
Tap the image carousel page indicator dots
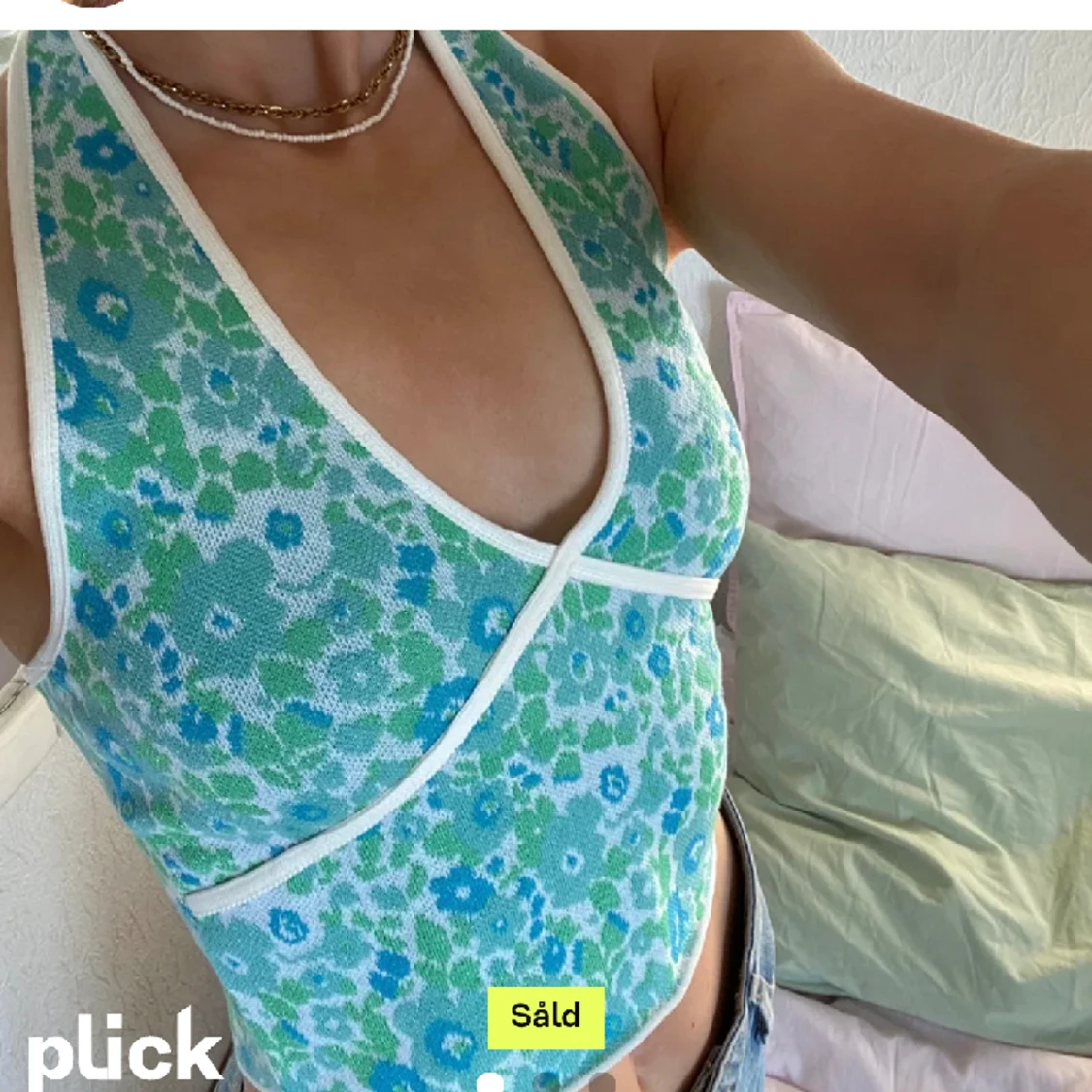point(546,1082)
